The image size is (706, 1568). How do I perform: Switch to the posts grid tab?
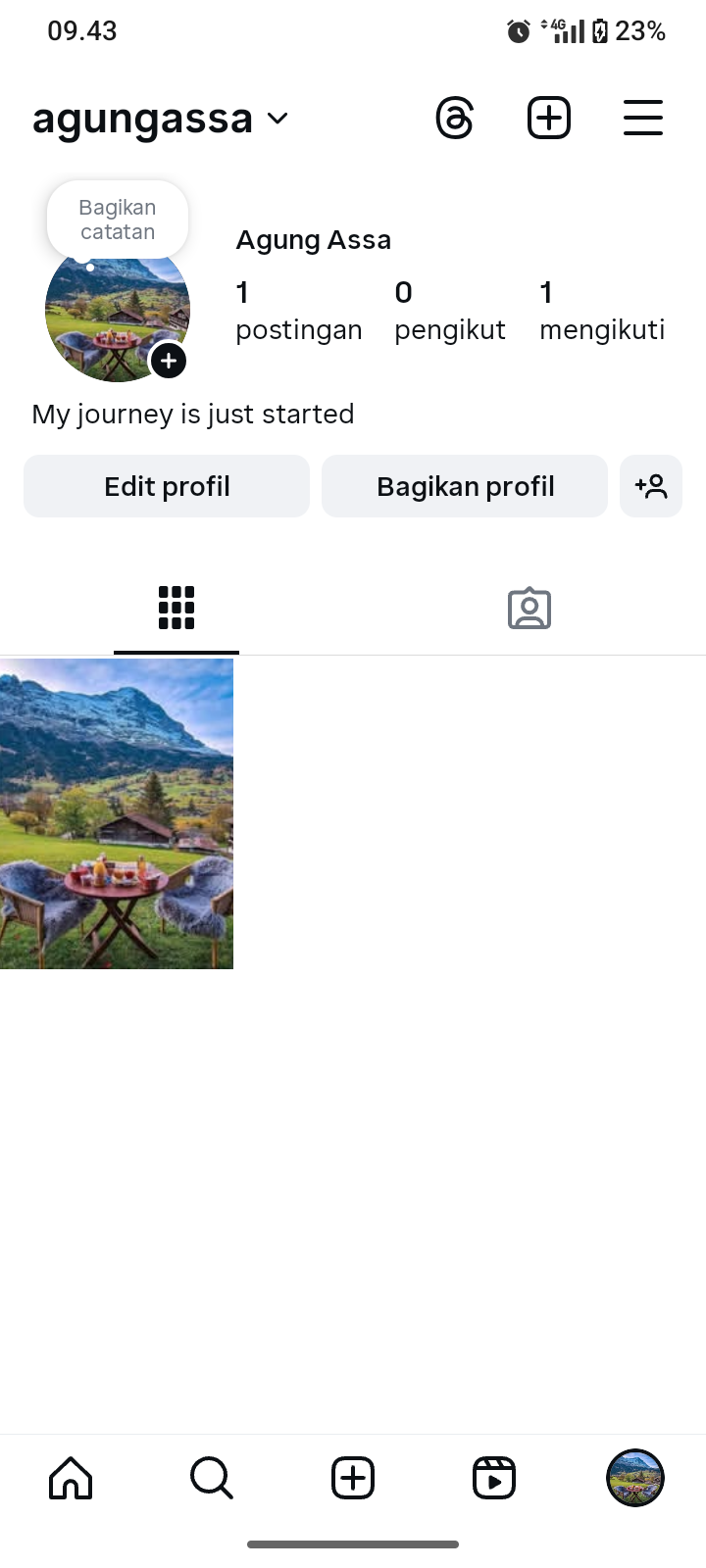click(x=176, y=608)
